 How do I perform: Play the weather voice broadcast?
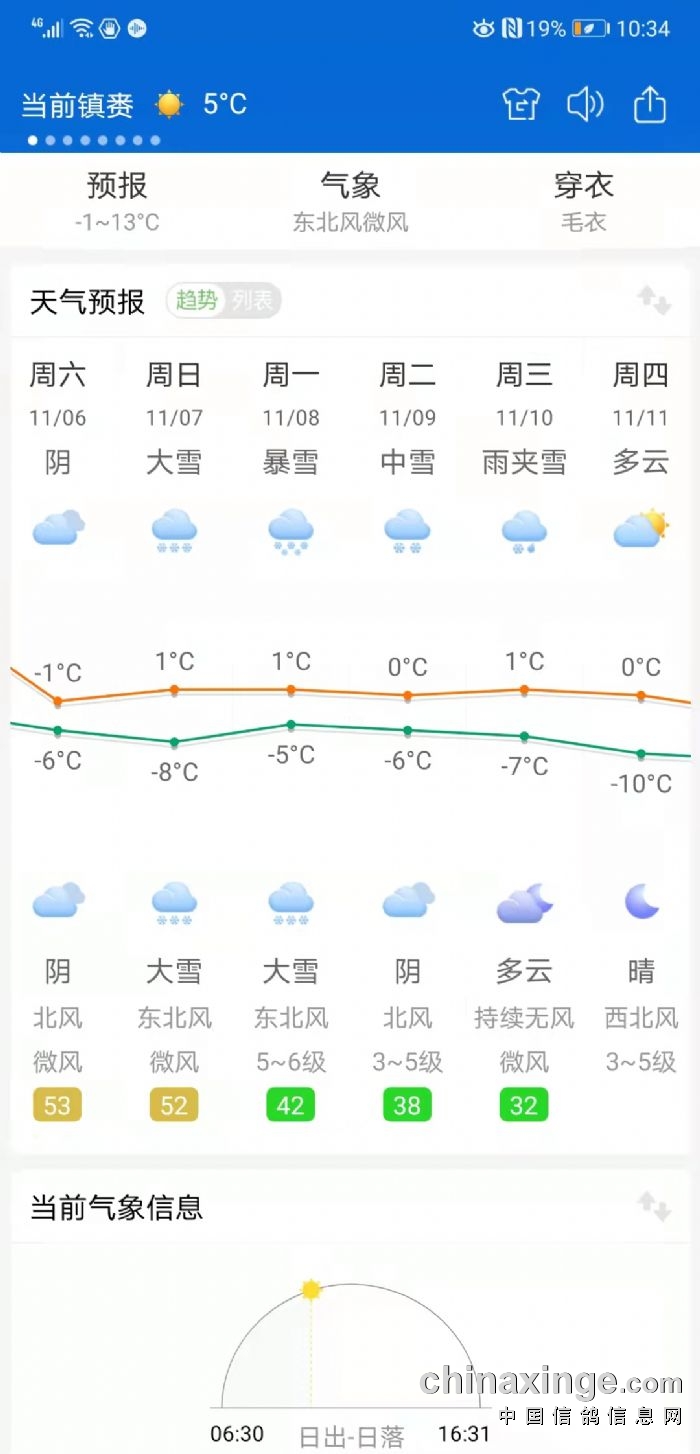[x=585, y=104]
